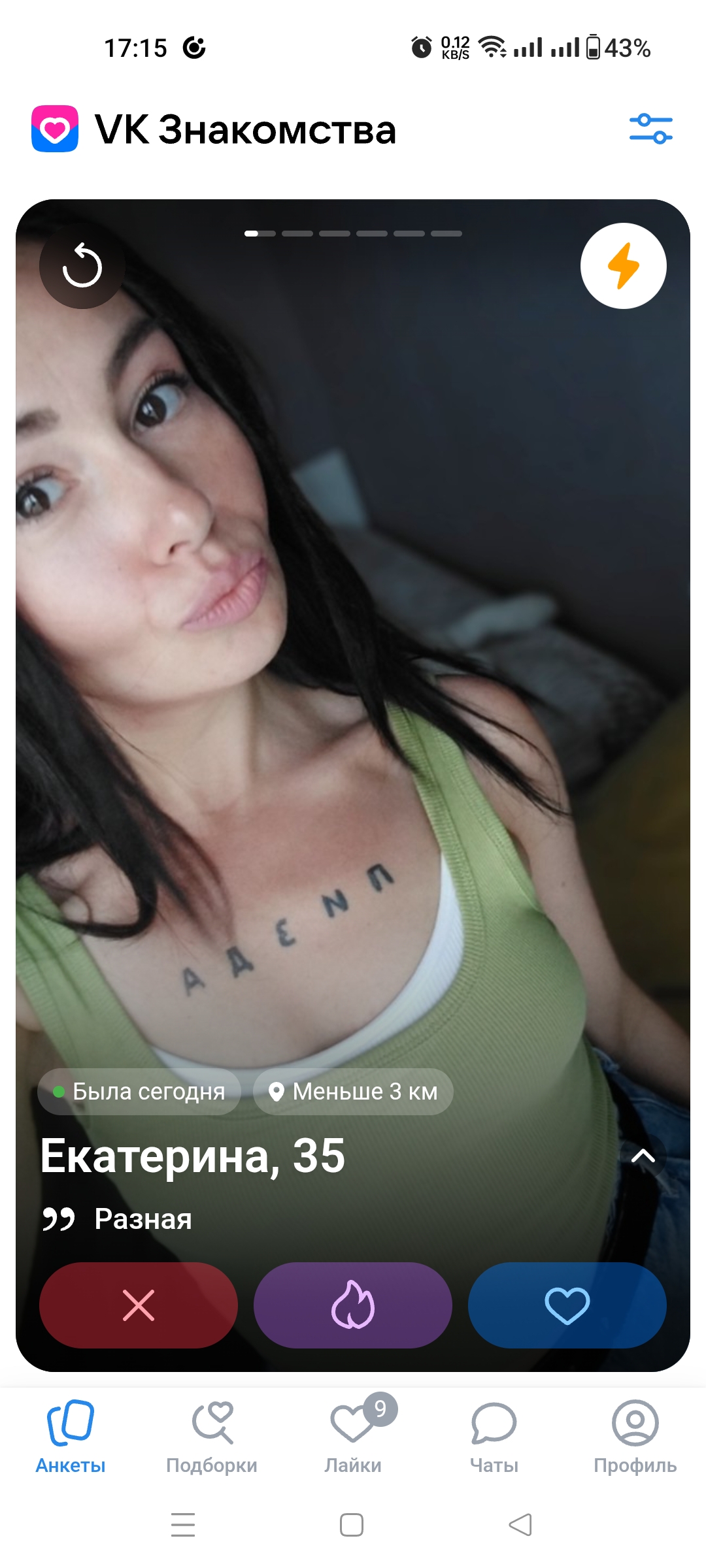The height and width of the screenshot is (1568, 706).
Task: Open the search filters icon
Action: click(650, 129)
